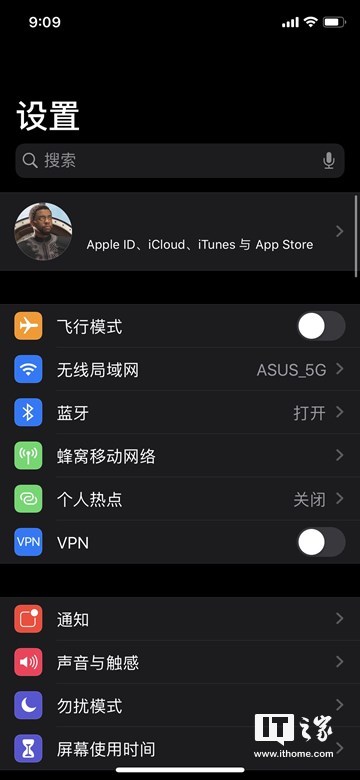Open 通知 settings
The image size is (360, 780).
(180, 619)
